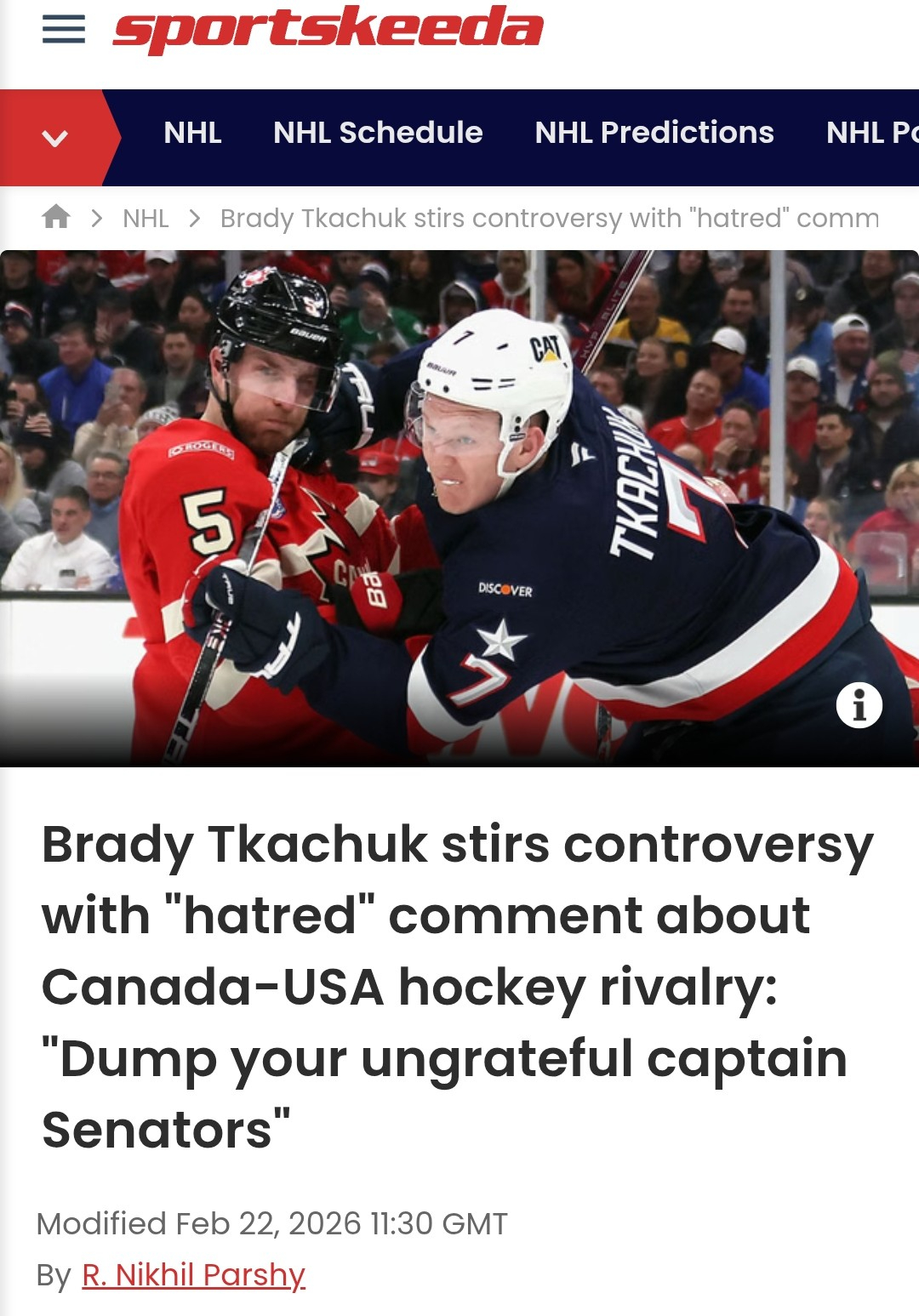Open the NHL Schedule tab
The width and height of the screenshot is (919, 1316).
tap(378, 133)
